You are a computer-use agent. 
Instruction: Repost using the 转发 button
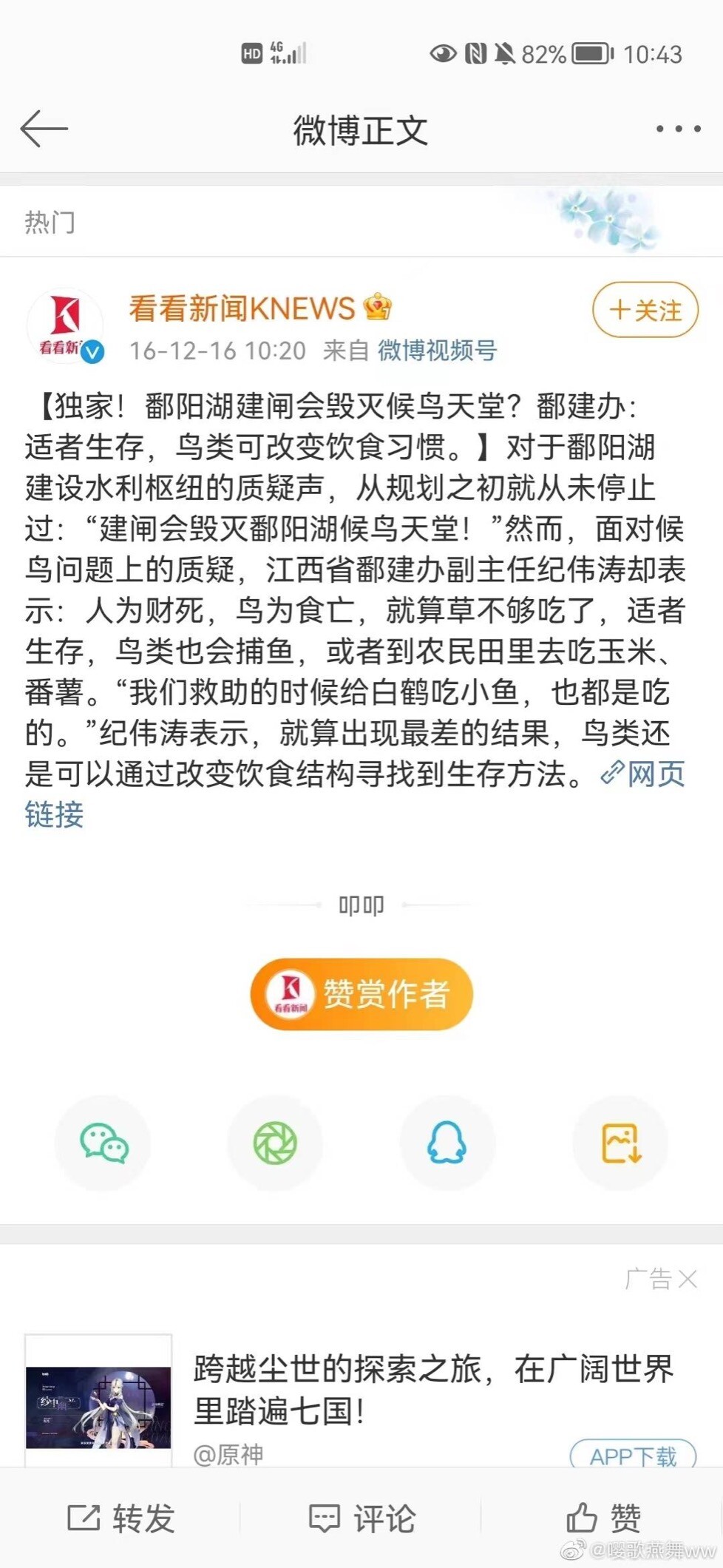pyautogui.click(x=121, y=1518)
